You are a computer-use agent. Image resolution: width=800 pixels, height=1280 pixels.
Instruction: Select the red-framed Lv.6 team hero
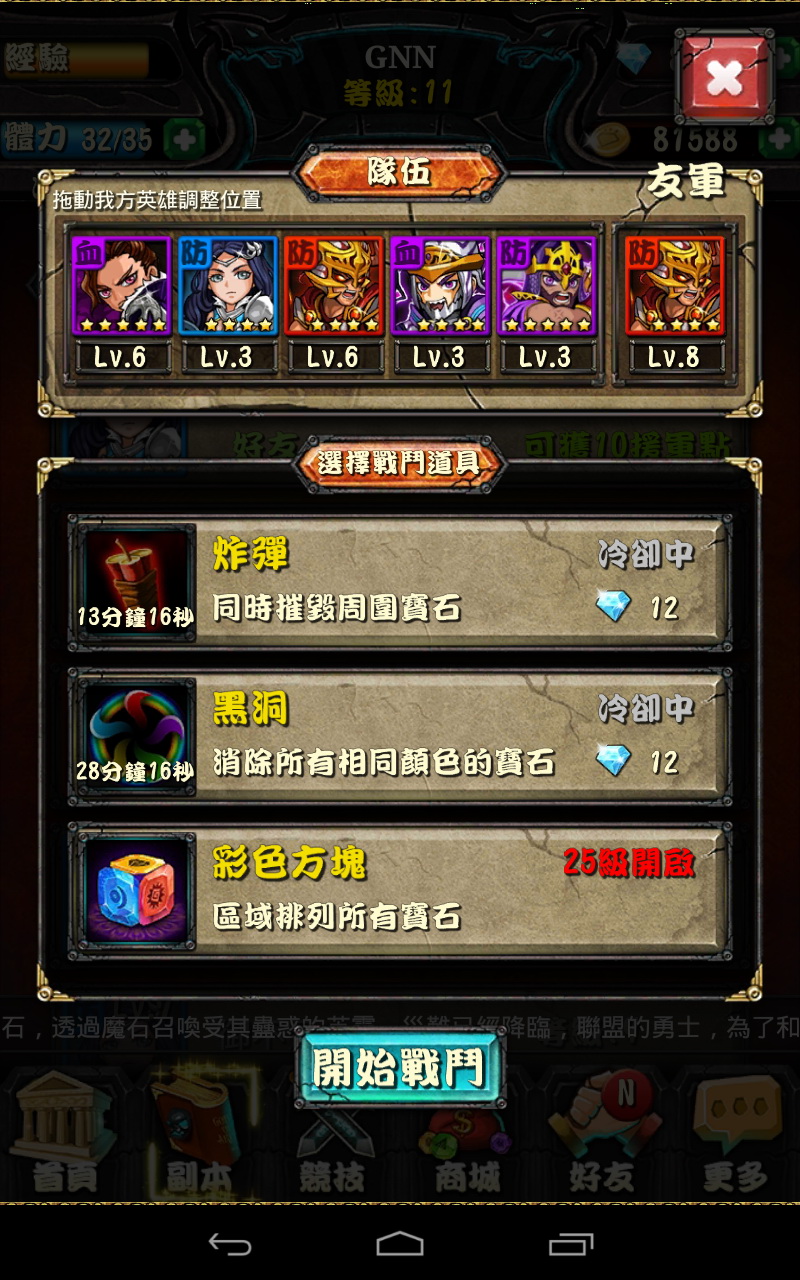[x=333, y=286]
